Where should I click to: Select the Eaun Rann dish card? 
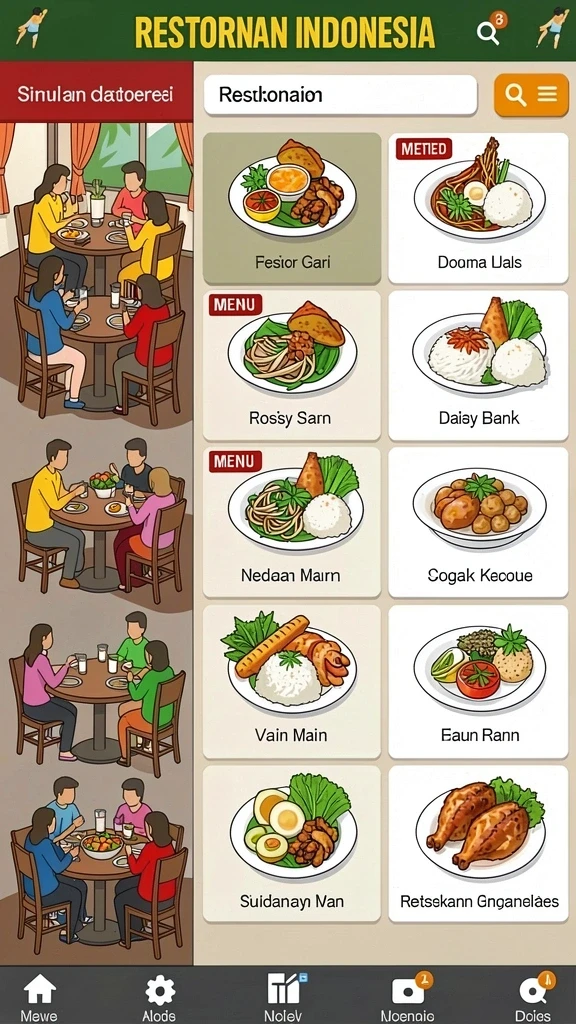478,681
